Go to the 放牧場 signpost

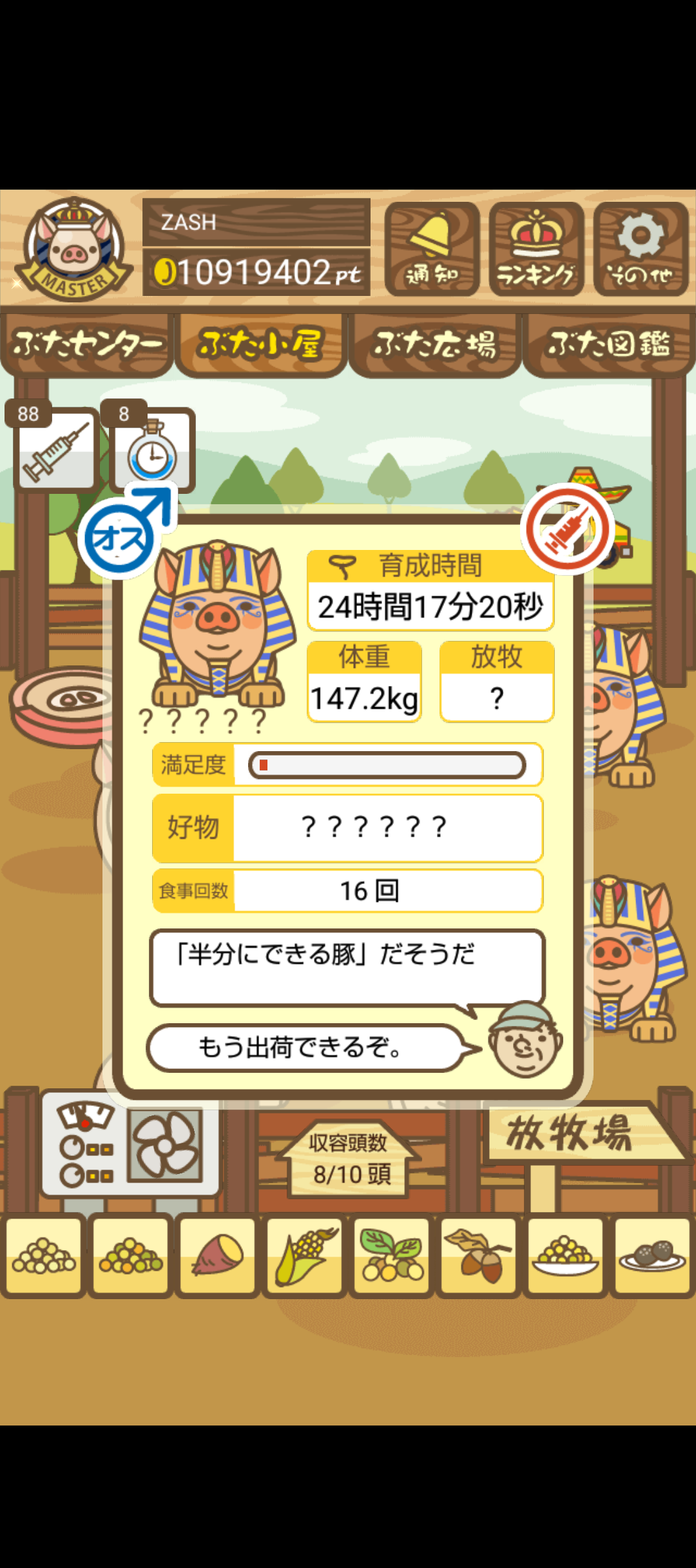click(574, 1133)
